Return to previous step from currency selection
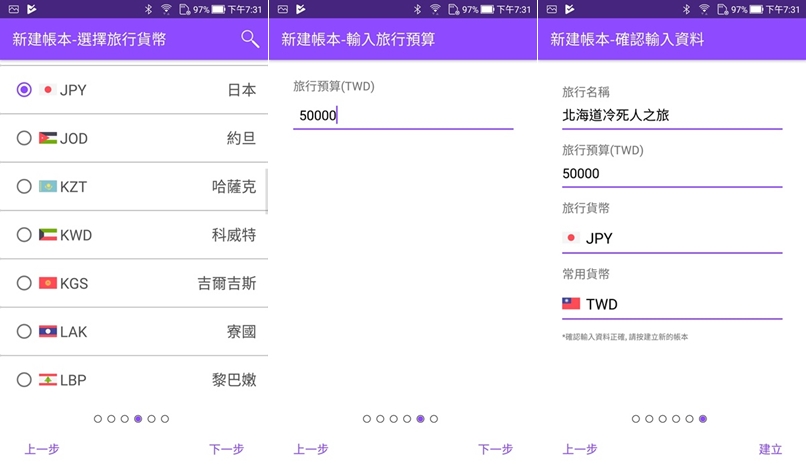The width and height of the screenshot is (806, 476). point(42,449)
